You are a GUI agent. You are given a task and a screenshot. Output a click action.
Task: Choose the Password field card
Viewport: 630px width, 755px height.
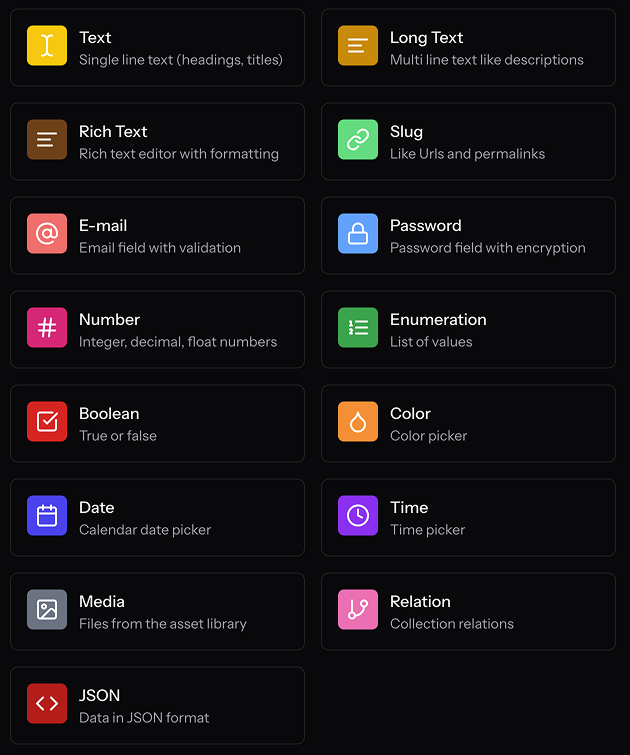tap(468, 235)
